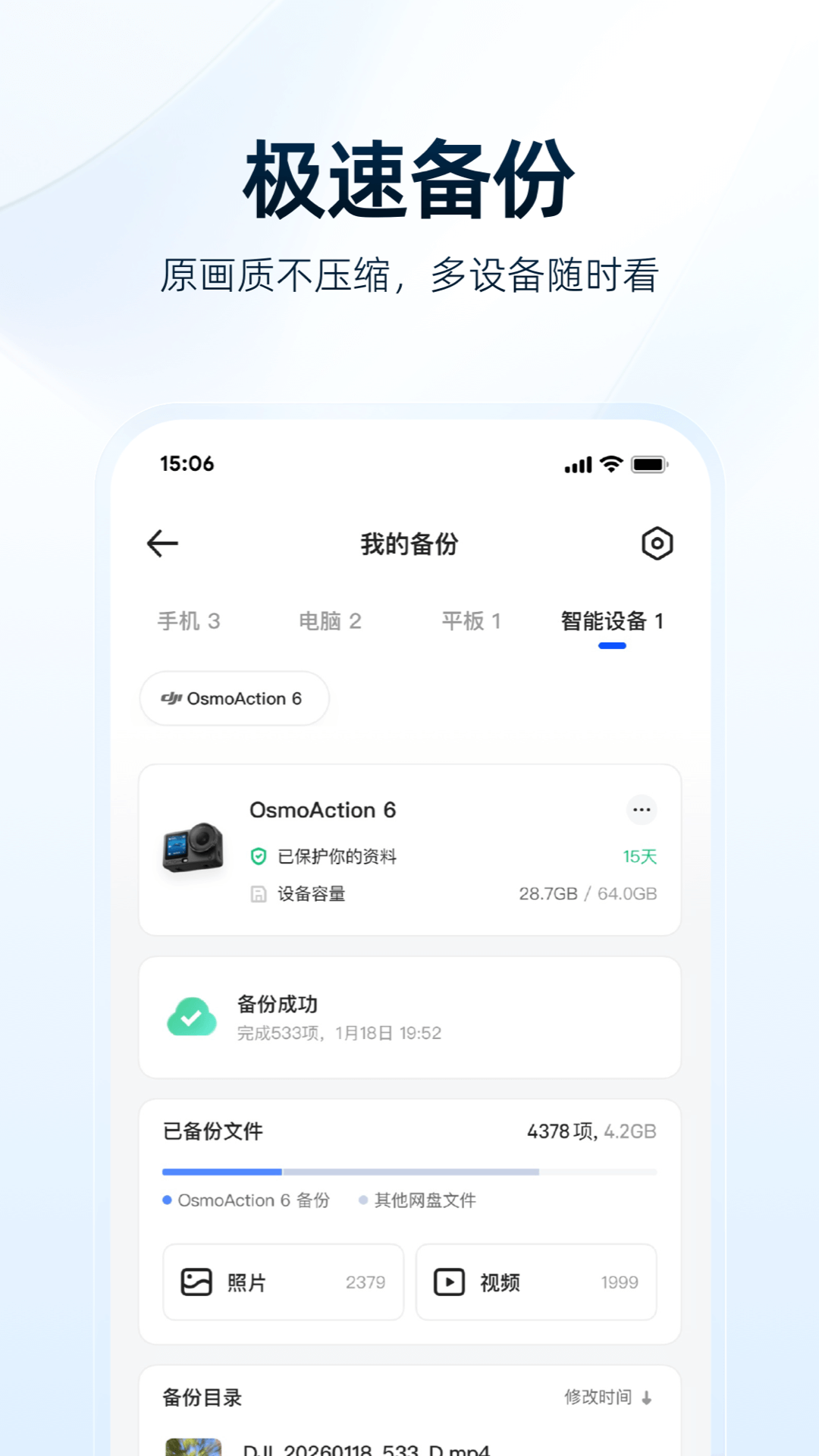The width and height of the screenshot is (819, 1456).
Task: Tap the 15天 remaining days label
Action: [639, 856]
